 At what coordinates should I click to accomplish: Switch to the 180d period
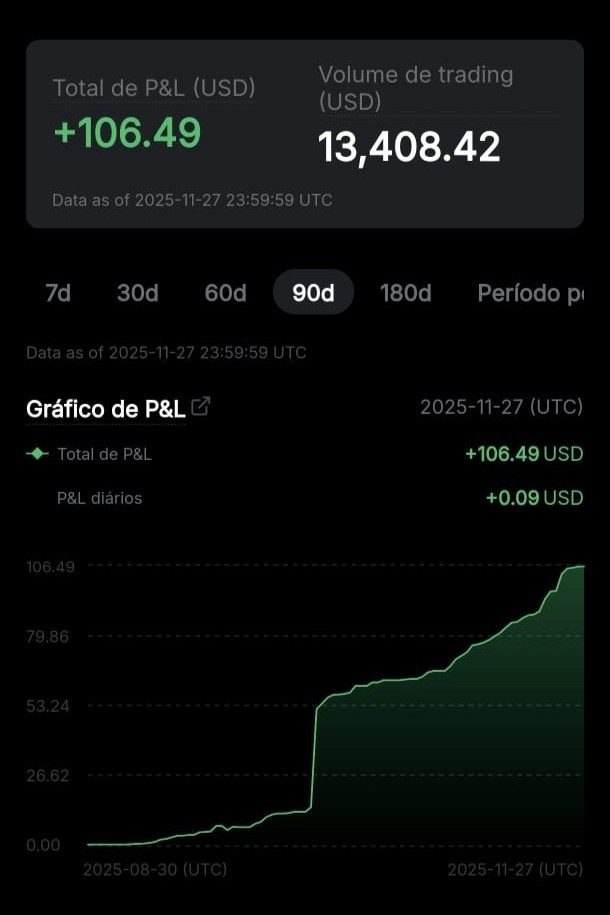(x=405, y=293)
